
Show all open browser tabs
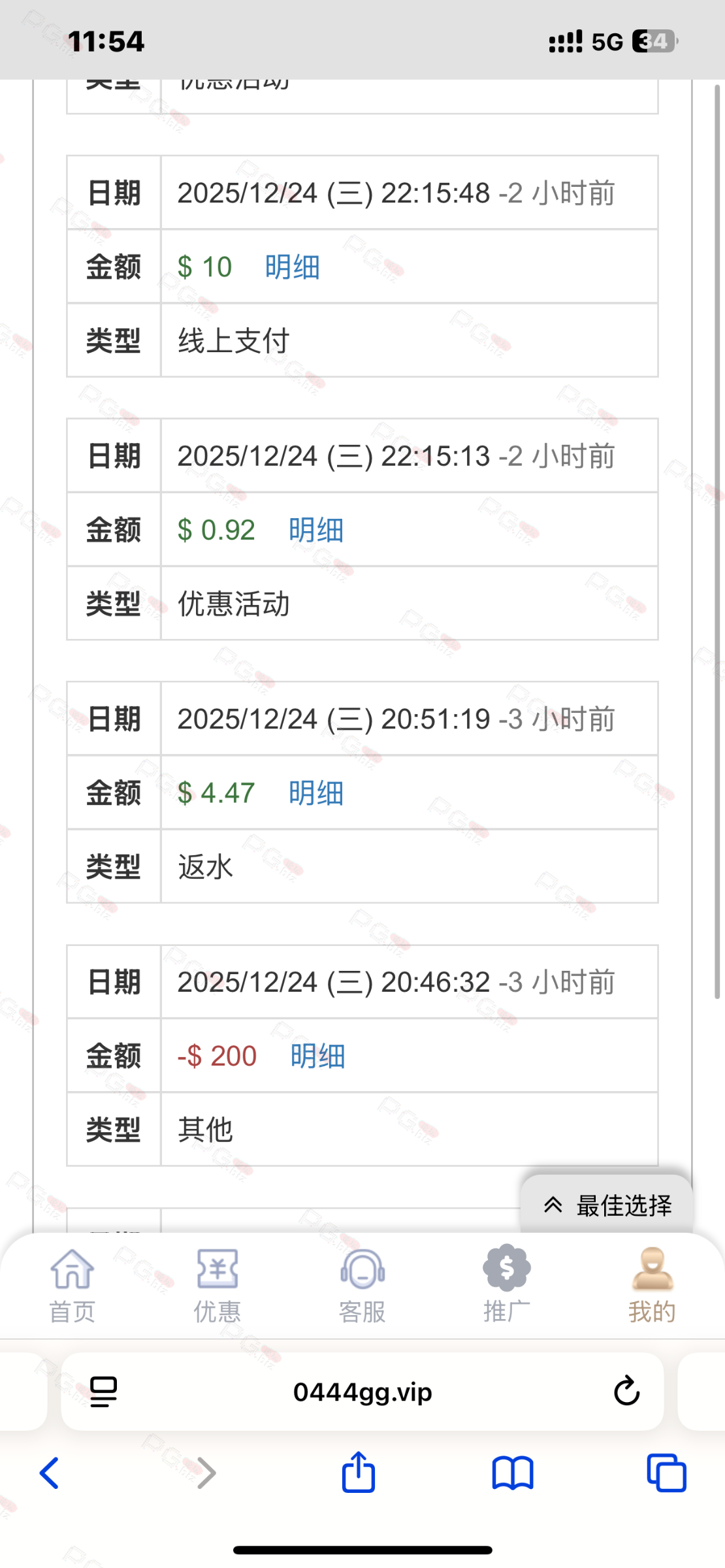tap(666, 1473)
